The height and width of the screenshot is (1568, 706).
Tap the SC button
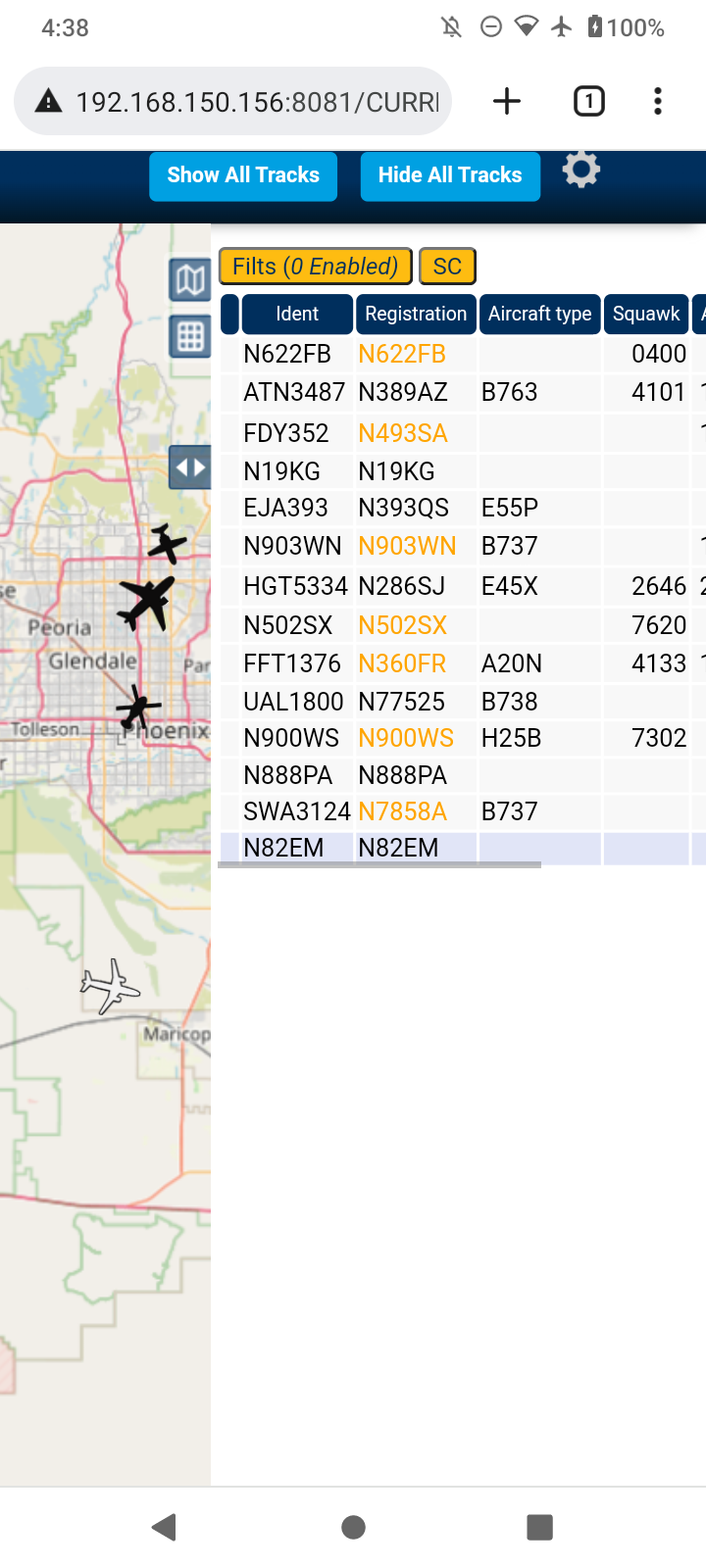point(447,267)
